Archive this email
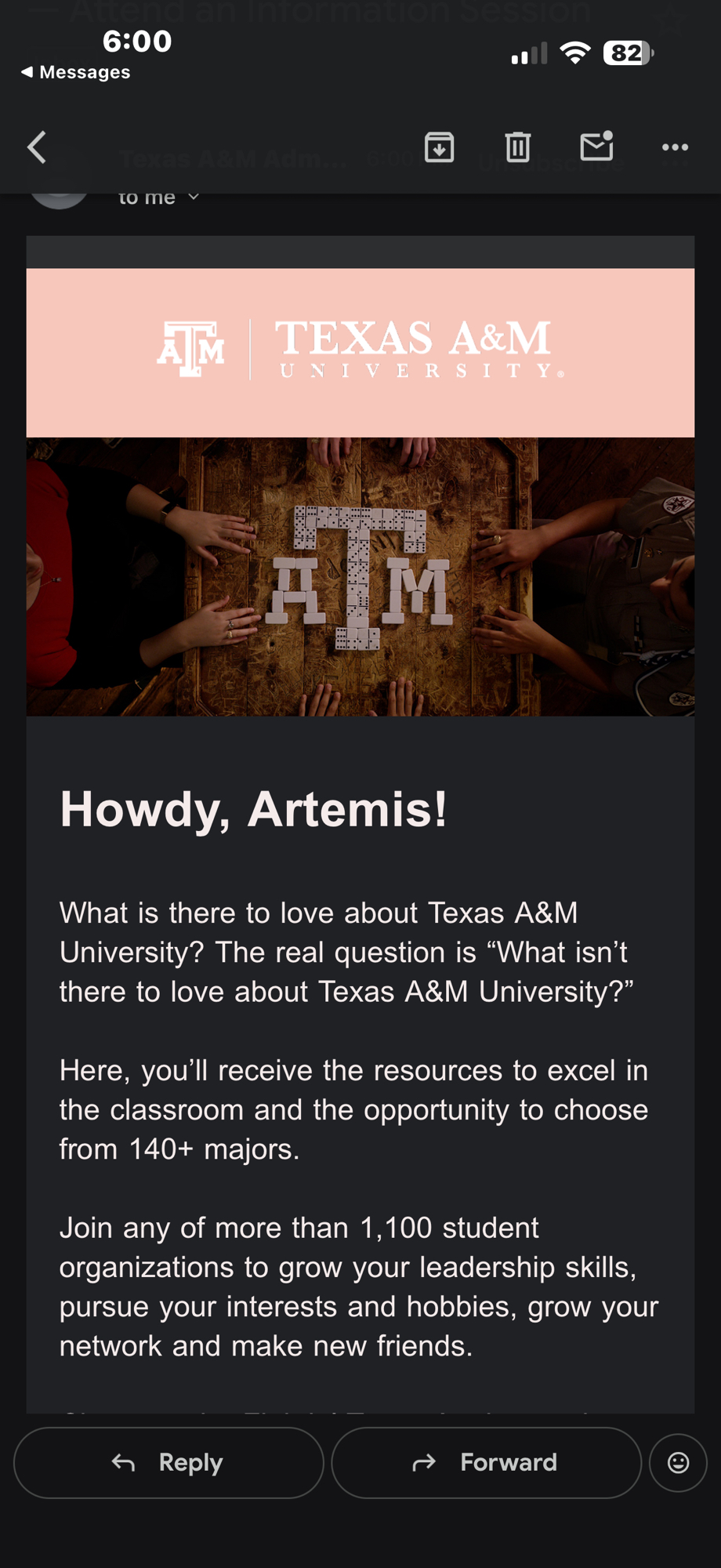 439,147
